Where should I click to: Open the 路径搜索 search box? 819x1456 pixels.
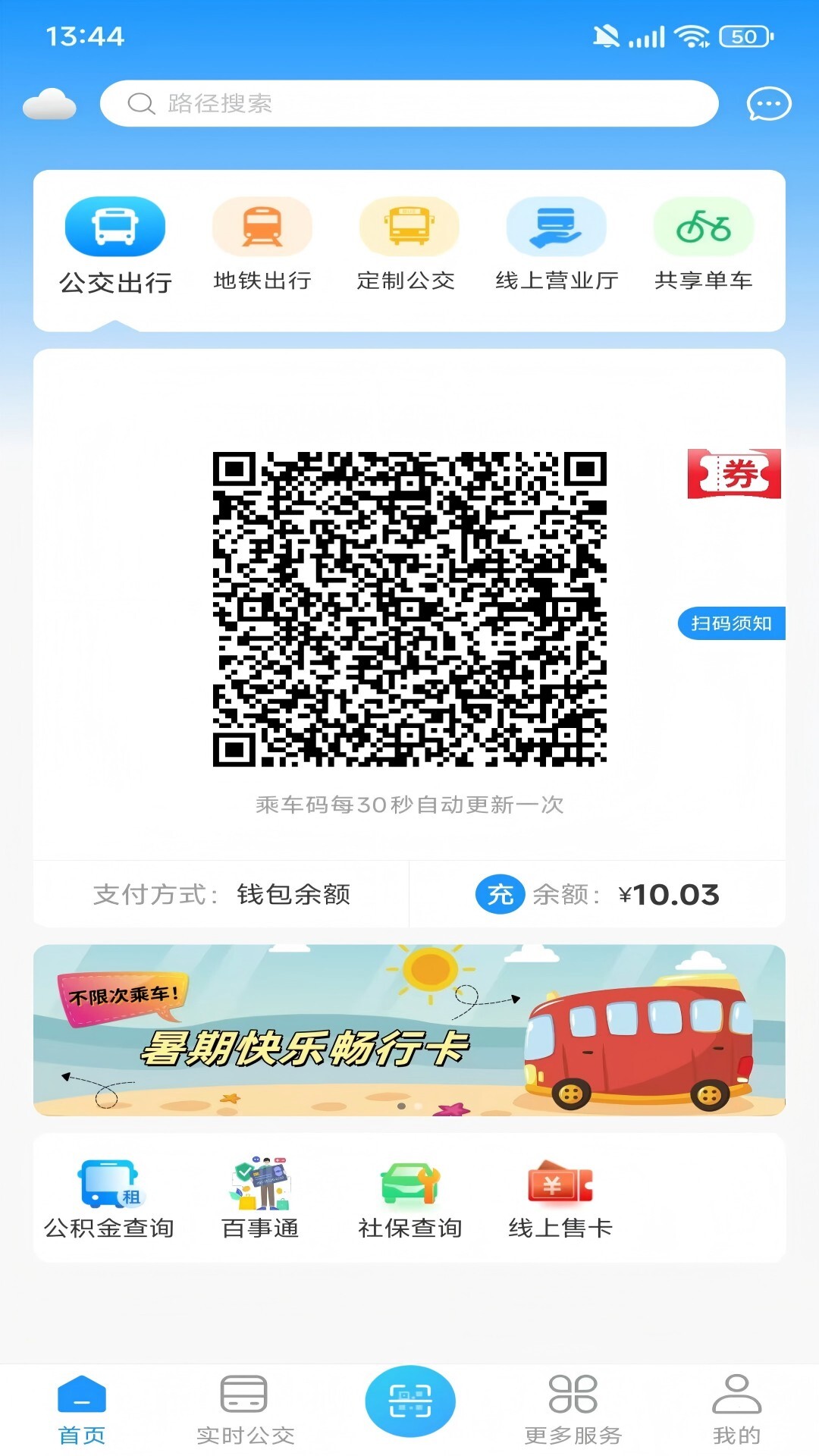(x=409, y=103)
